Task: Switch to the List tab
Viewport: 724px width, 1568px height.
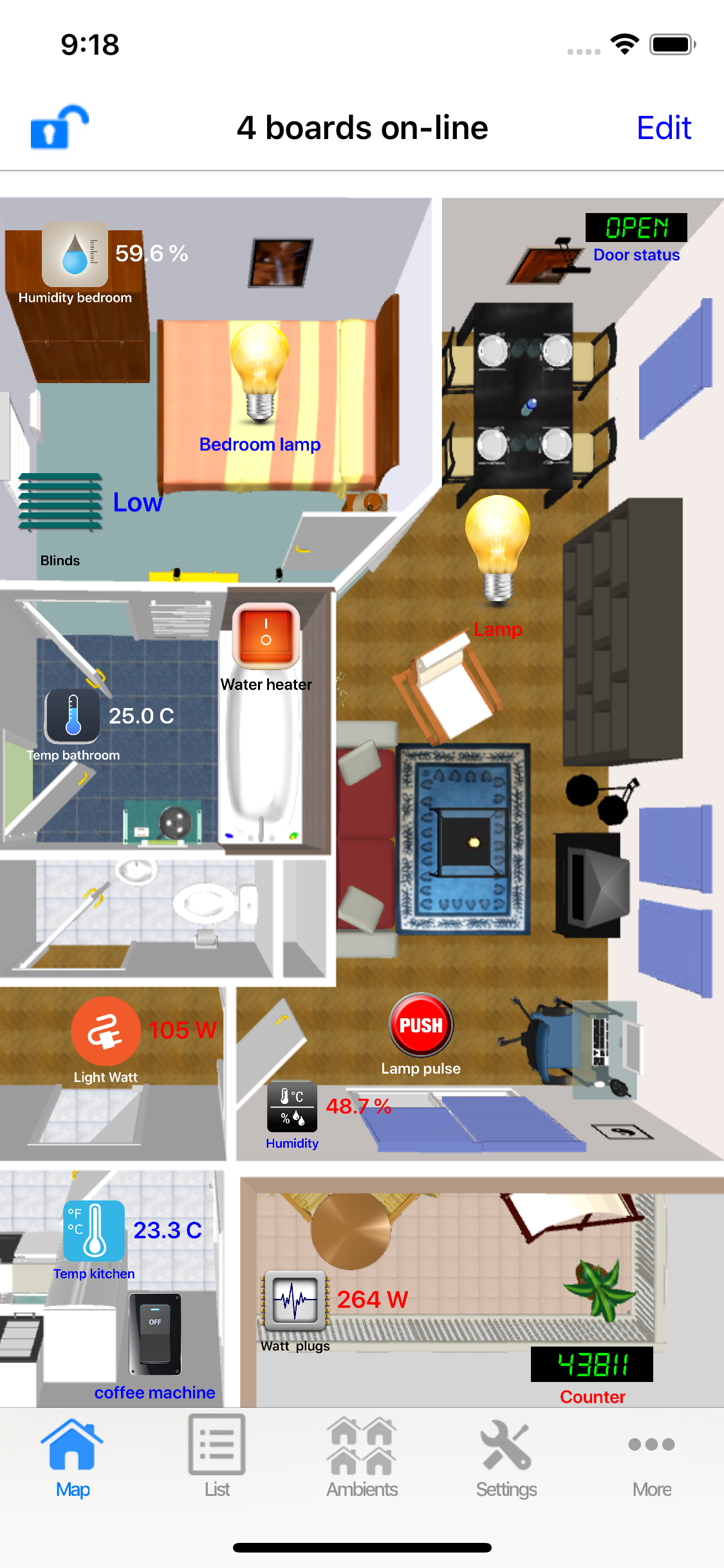Action: coord(217,1457)
